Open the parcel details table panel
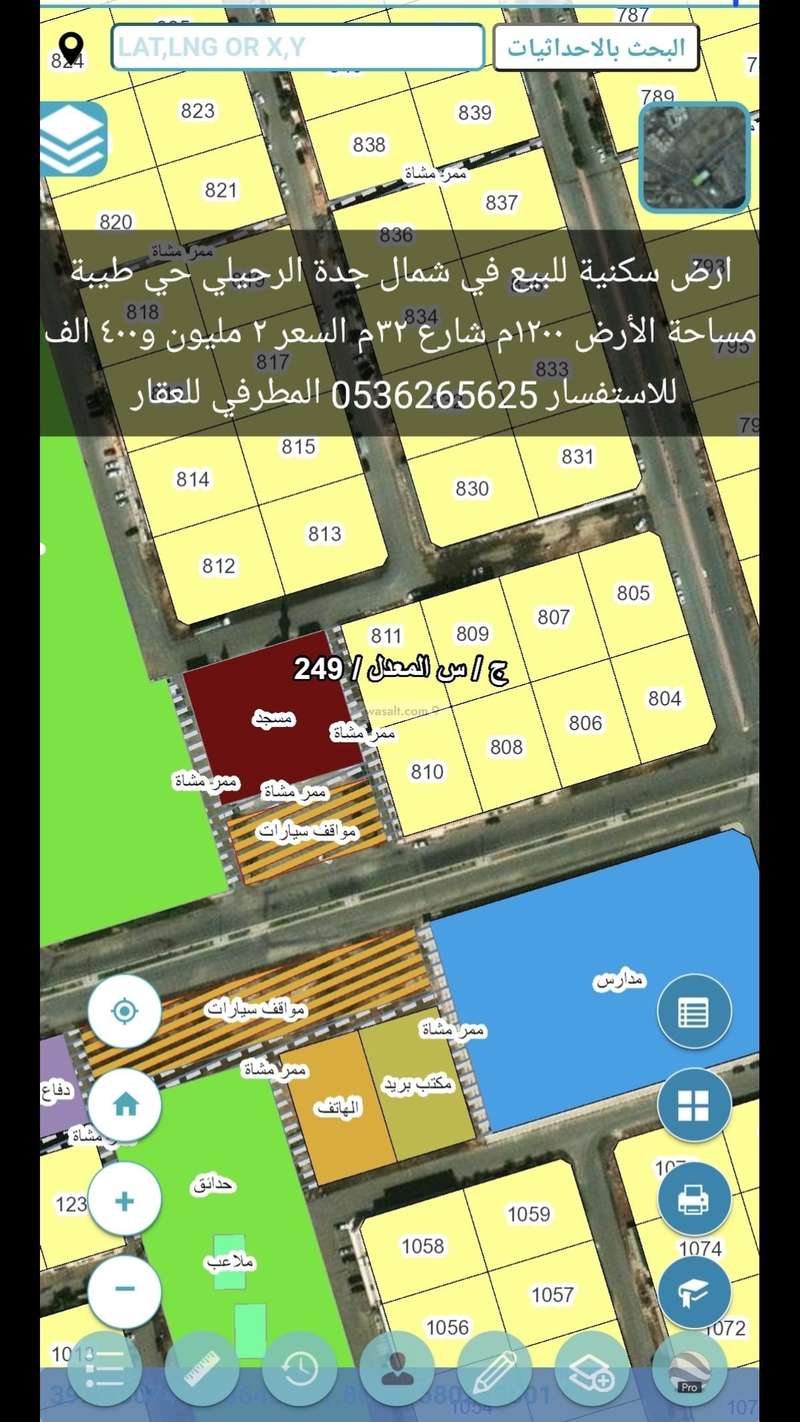Image resolution: width=800 pixels, height=1422 pixels. pyautogui.click(x=694, y=1011)
